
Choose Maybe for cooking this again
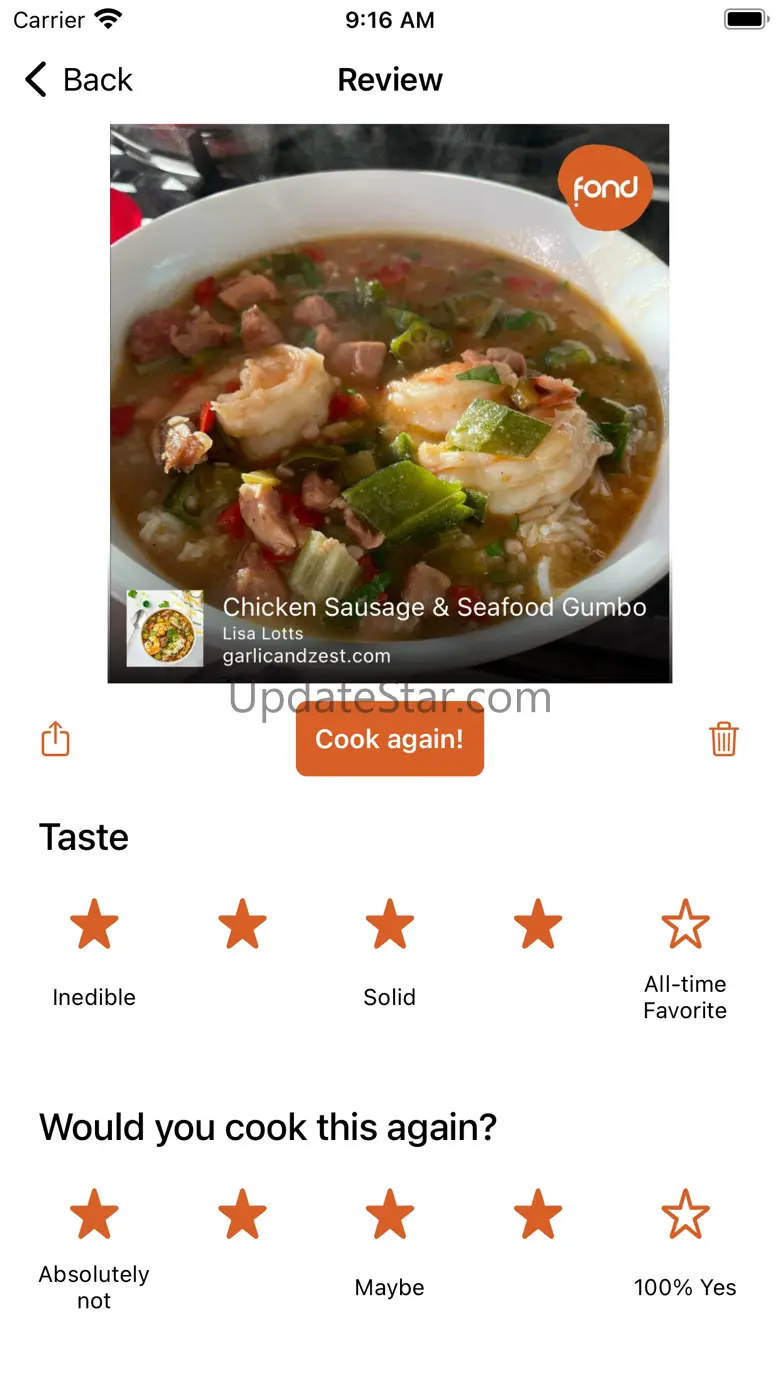(x=390, y=1214)
